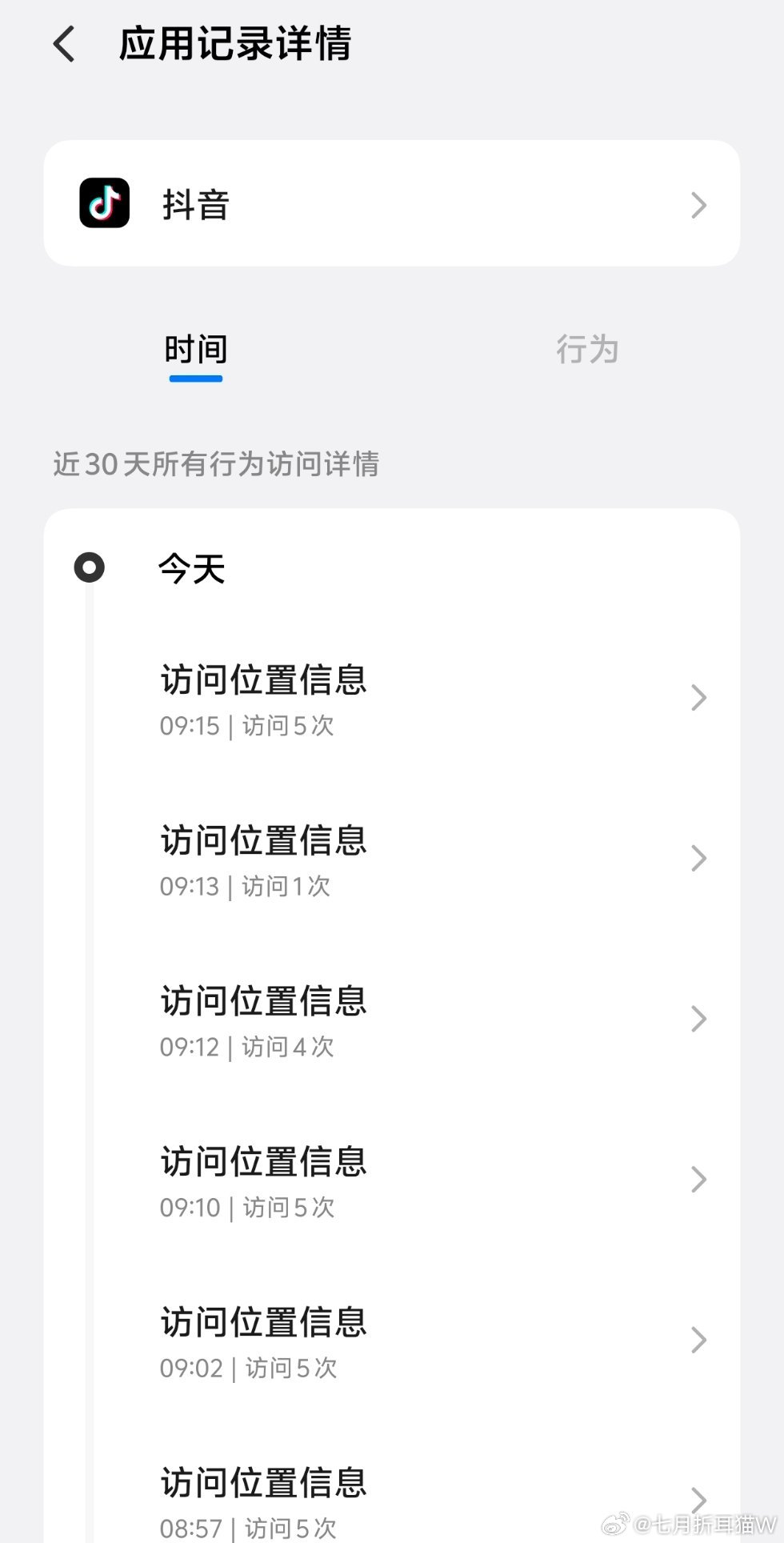Screen dimensions: 784x1543
Task: Expand the 08:57 location access record
Action: (x=698, y=1500)
